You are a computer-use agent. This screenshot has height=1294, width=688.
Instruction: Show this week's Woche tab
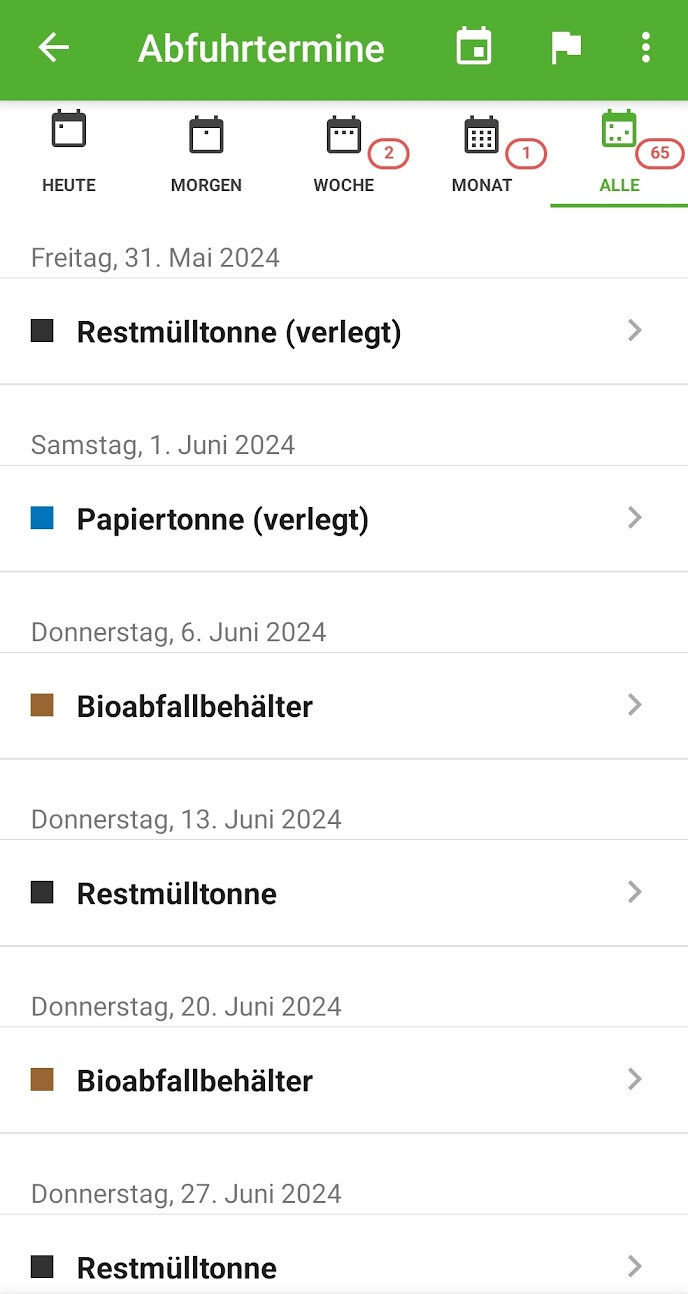344,154
